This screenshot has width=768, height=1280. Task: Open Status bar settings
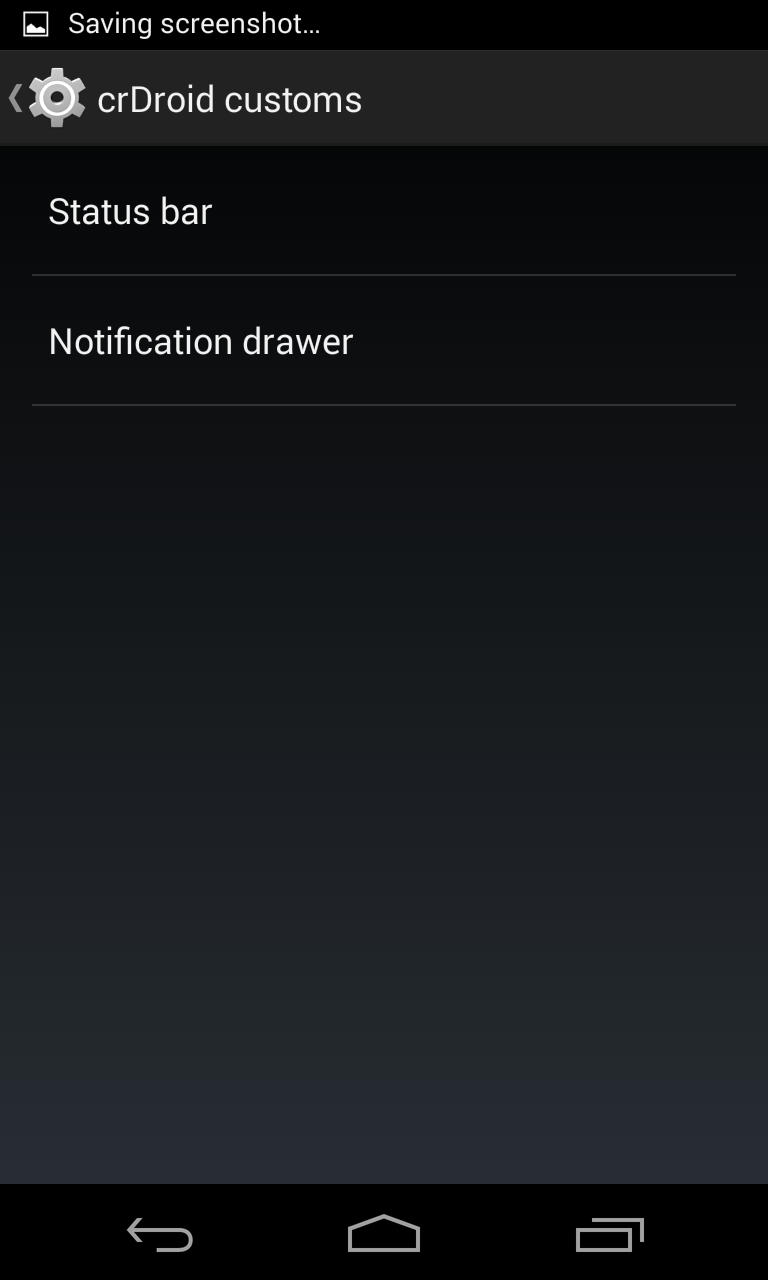(x=384, y=211)
